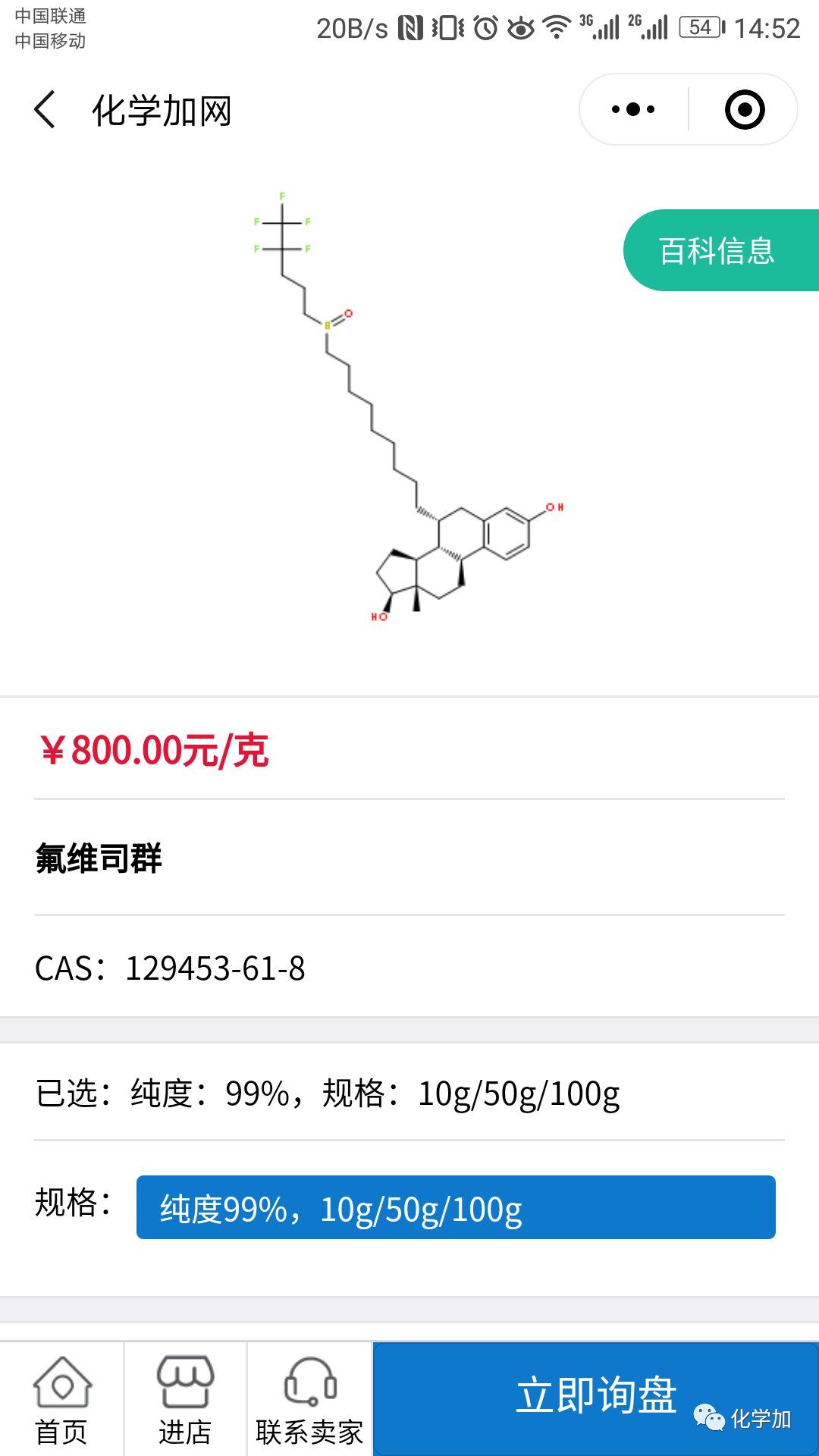Go back from the 化学加网 page
Viewport: 819px width, 1456px height.
click(x=45, y=110)
